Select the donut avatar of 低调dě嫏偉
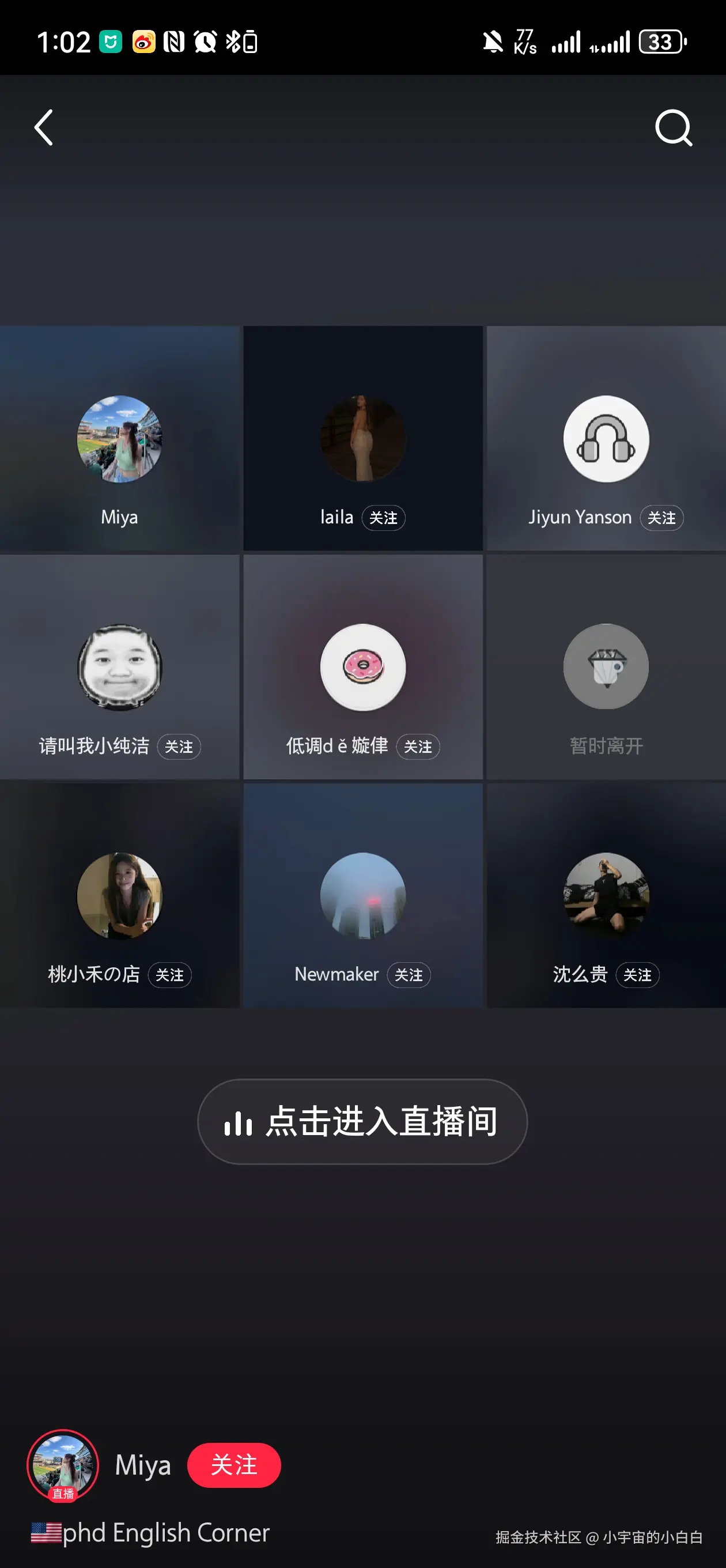Viewport: 726px width, 1568px height. tap(364, 667)
